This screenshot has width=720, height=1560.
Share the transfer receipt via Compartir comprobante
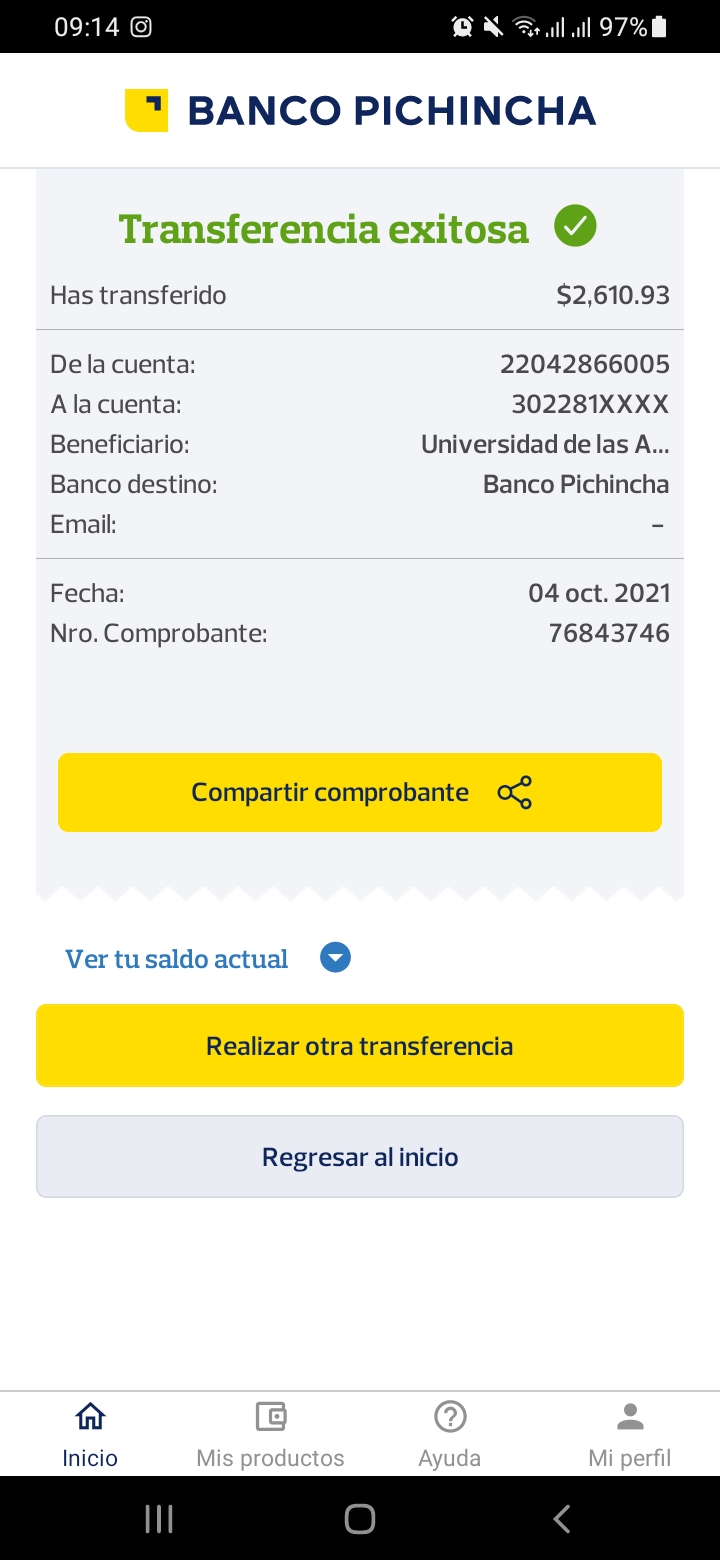[360, 792]
